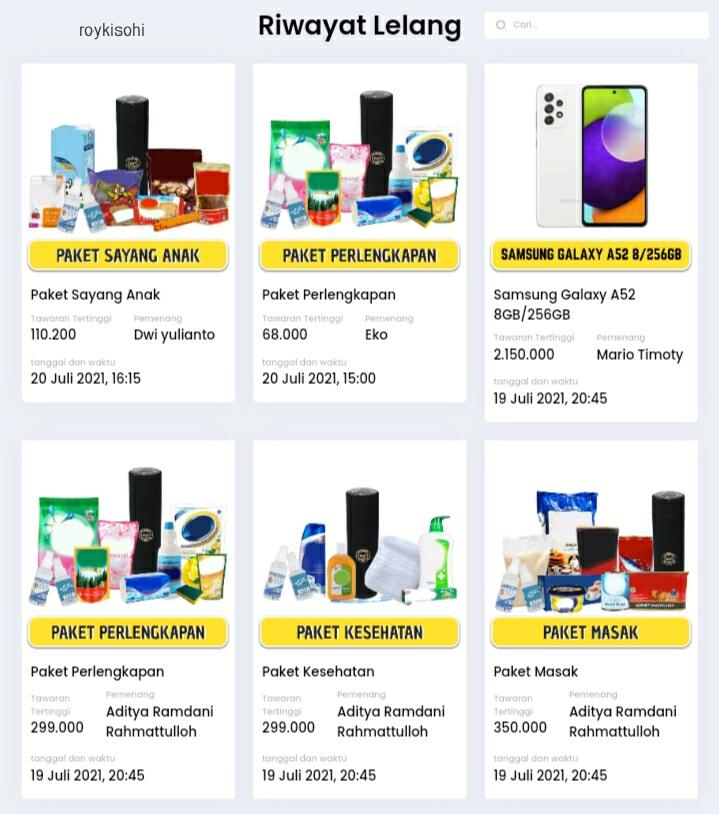Open Paket Perlengkapan card with 299.000 bid
This screenshot has width=719, height=814.
pos(128,618)
